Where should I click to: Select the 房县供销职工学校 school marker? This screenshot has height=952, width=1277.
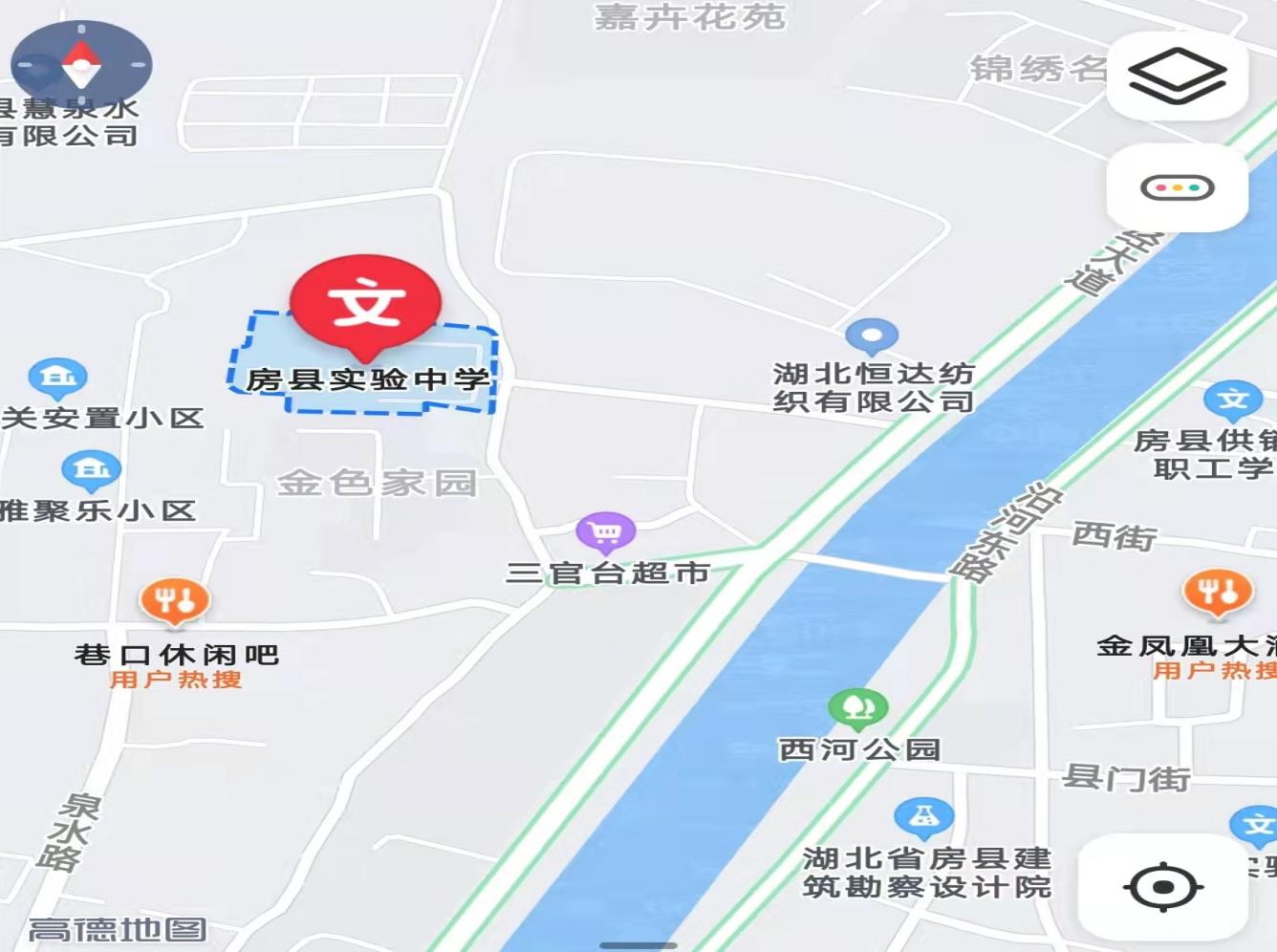pos(1232,399)
